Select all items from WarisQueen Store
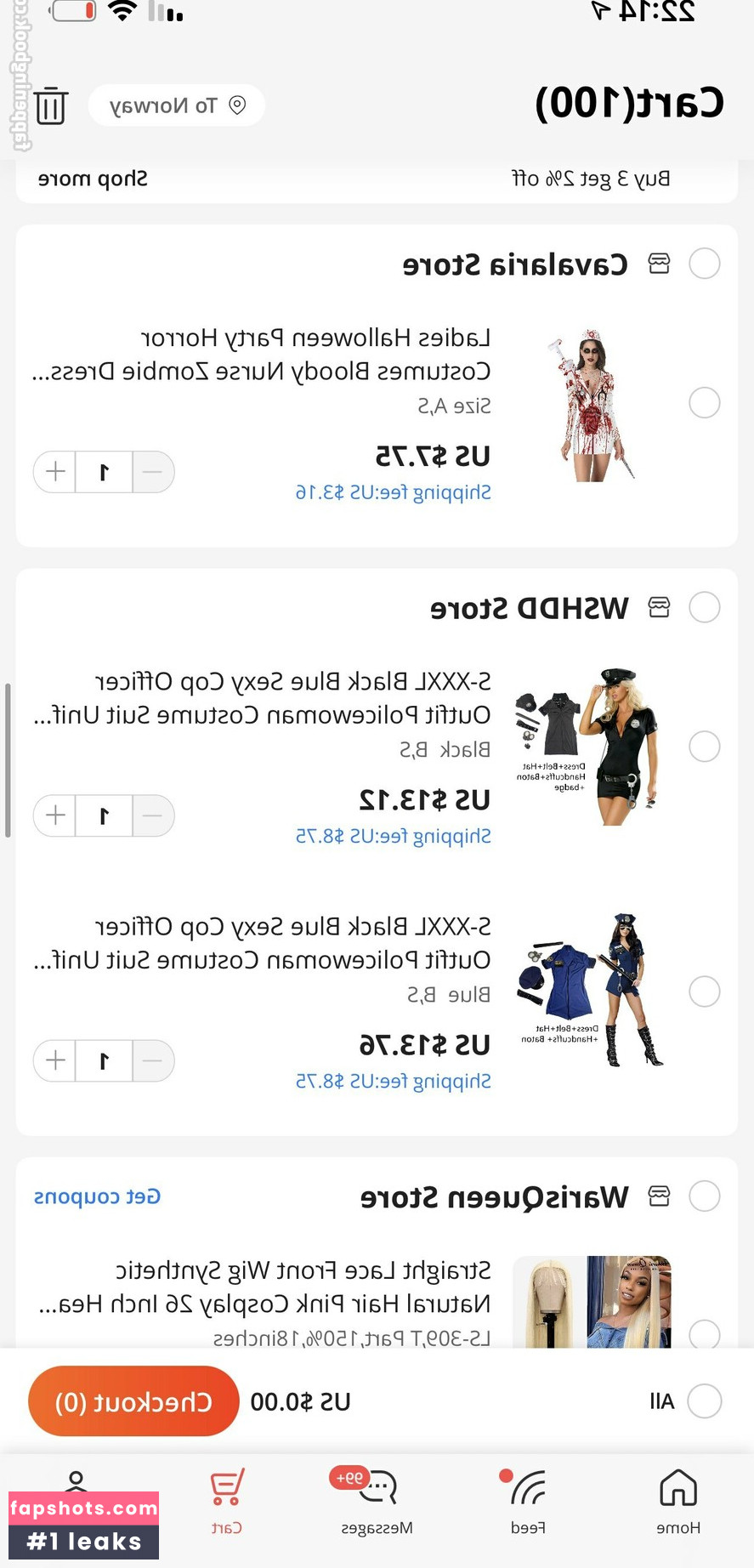This screenshot has width=754, height=1568. click(x=705, y=1196)
